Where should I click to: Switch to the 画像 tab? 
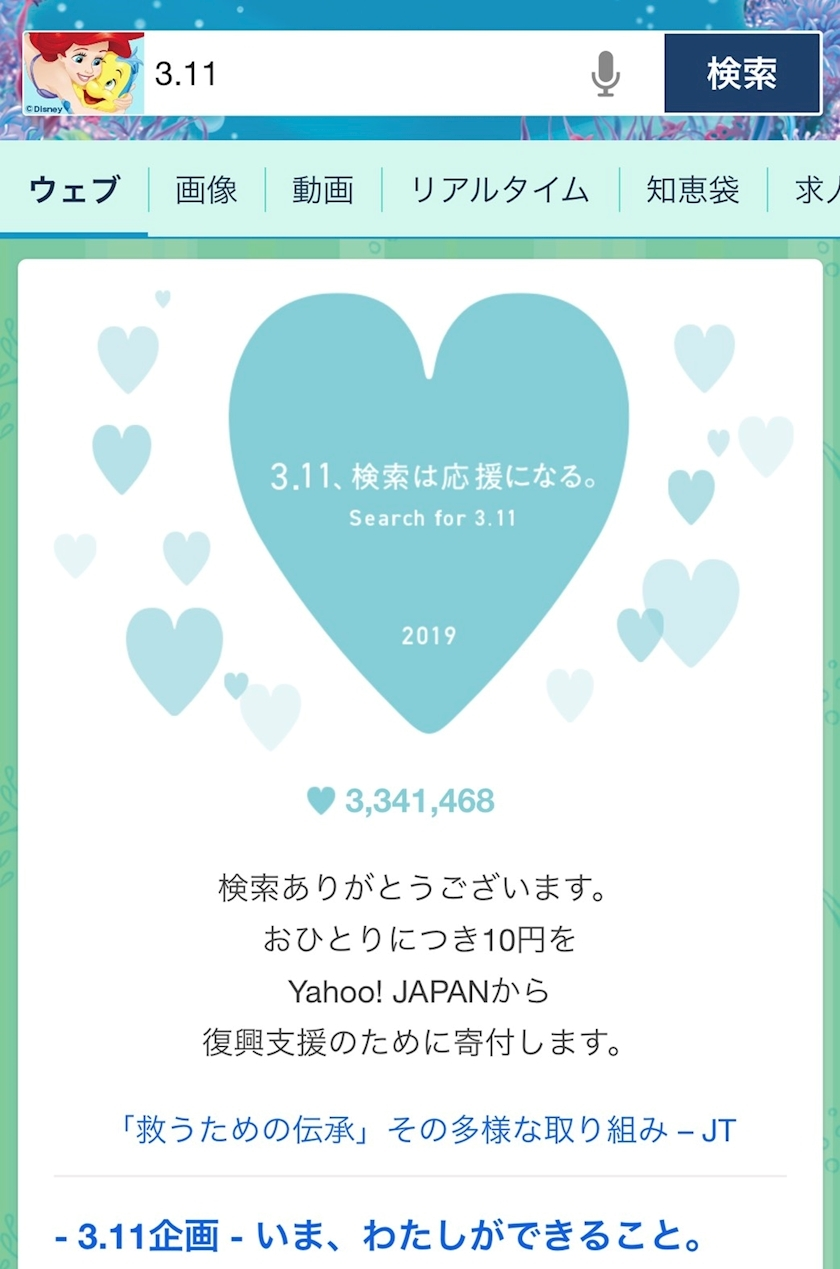pyautogui.click(x=207, y=189)
